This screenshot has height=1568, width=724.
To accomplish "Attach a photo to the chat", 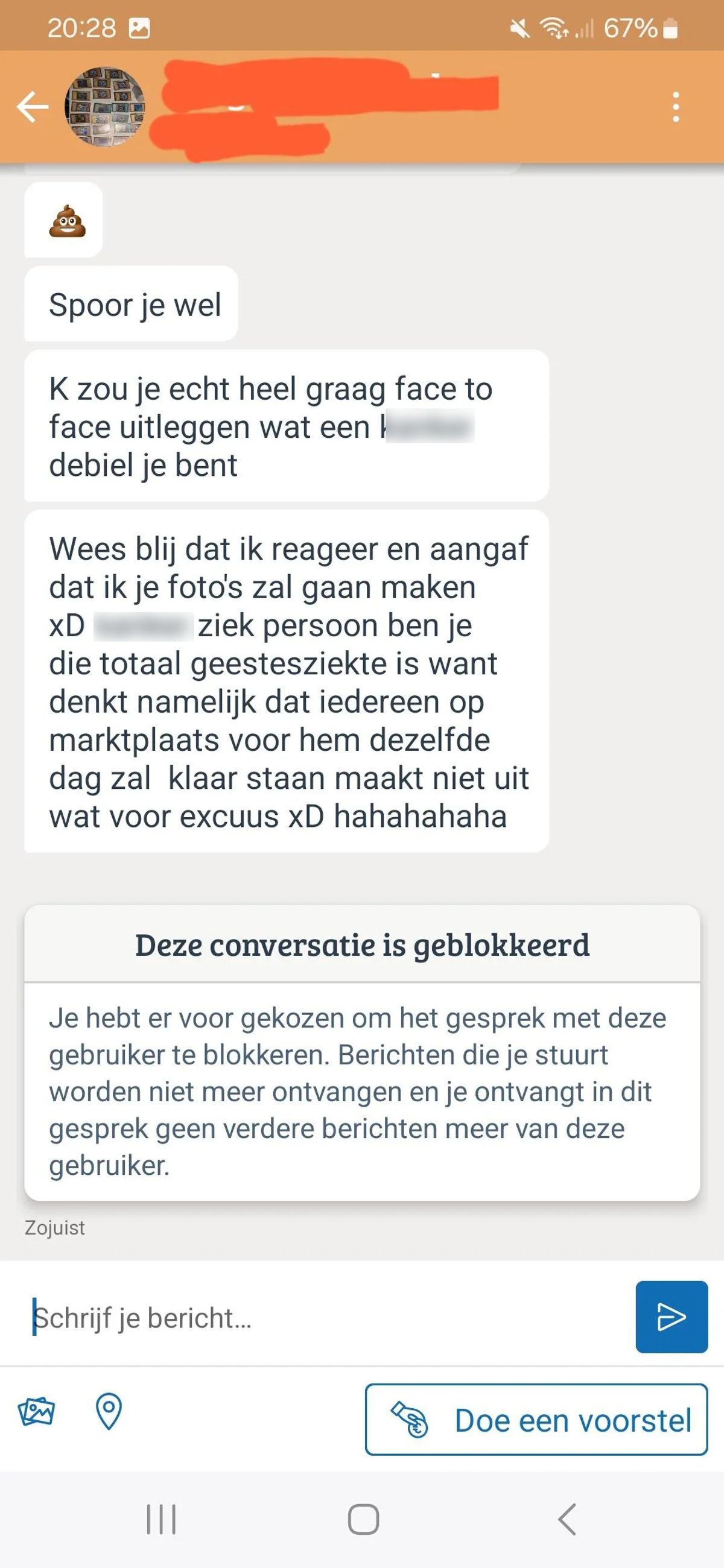I will (x=36, y=1412).
